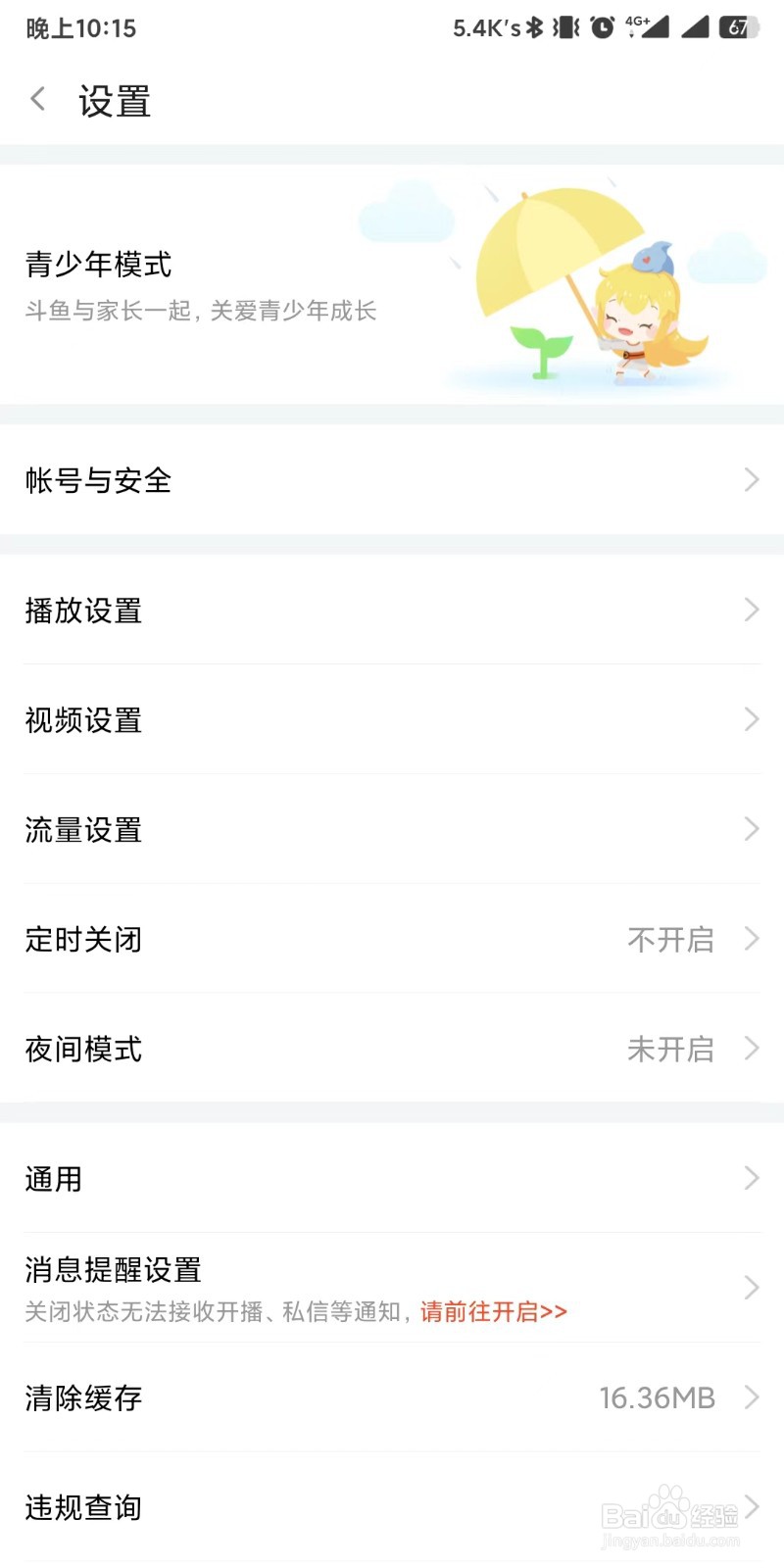Open the 播放设置 menu entry
The image size is (784, 1568).
(x=392, y=611)
